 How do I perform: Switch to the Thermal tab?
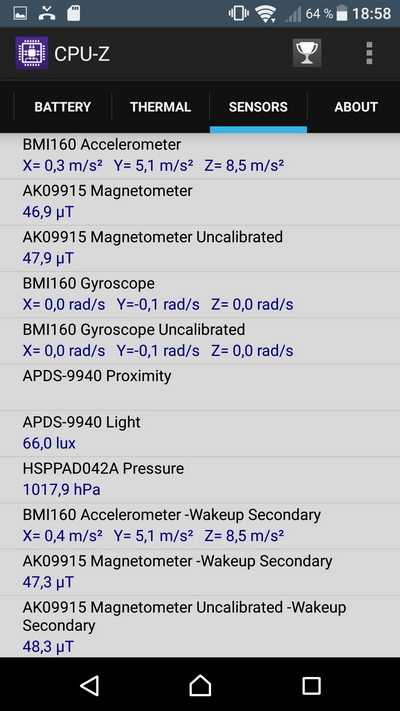(161, 107)
